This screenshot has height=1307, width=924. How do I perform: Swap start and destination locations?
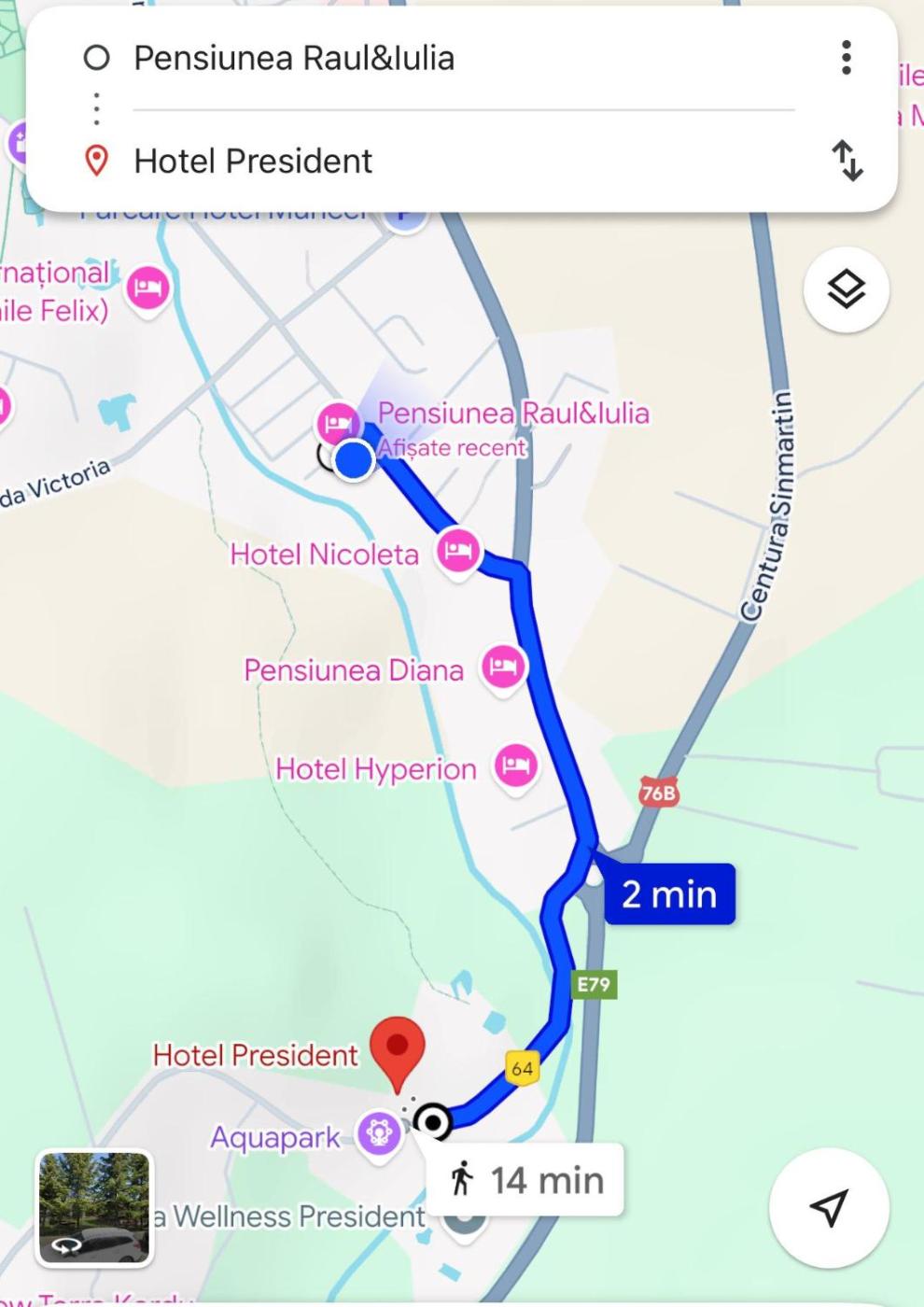[847, 161]
